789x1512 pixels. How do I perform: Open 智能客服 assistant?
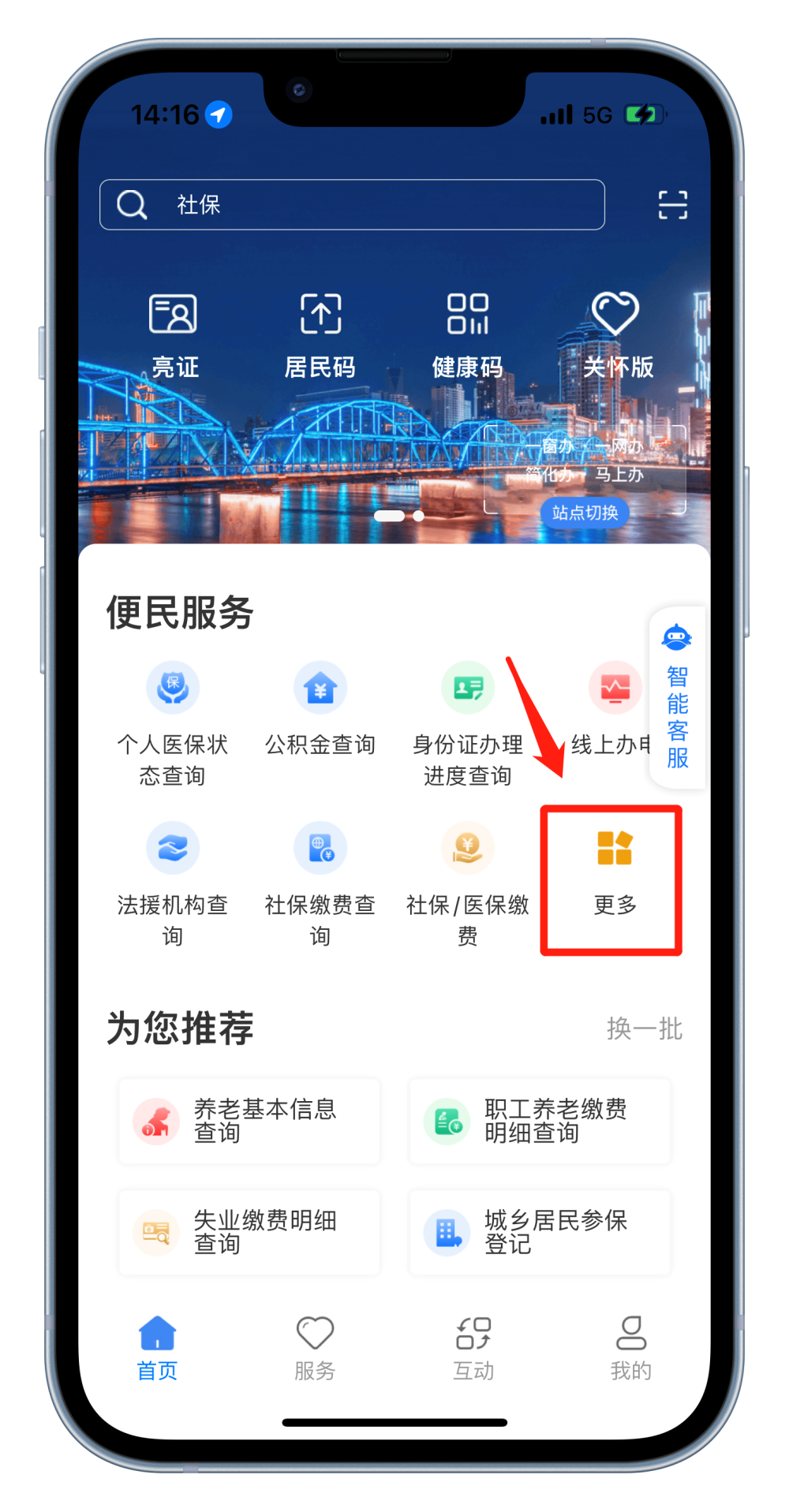click(x=677, y=698)
